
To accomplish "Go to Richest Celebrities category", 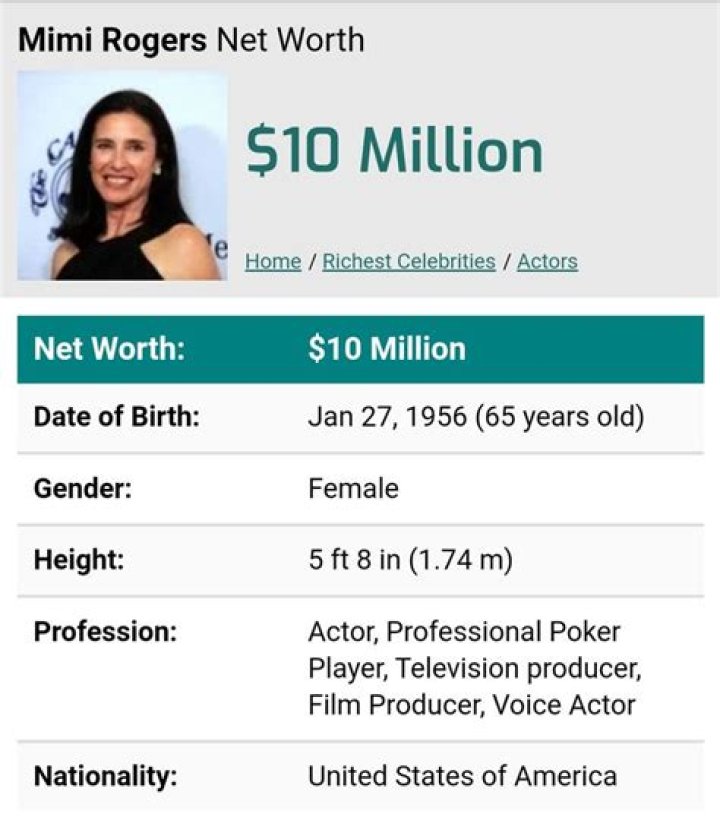I will [x=409, y=261].
